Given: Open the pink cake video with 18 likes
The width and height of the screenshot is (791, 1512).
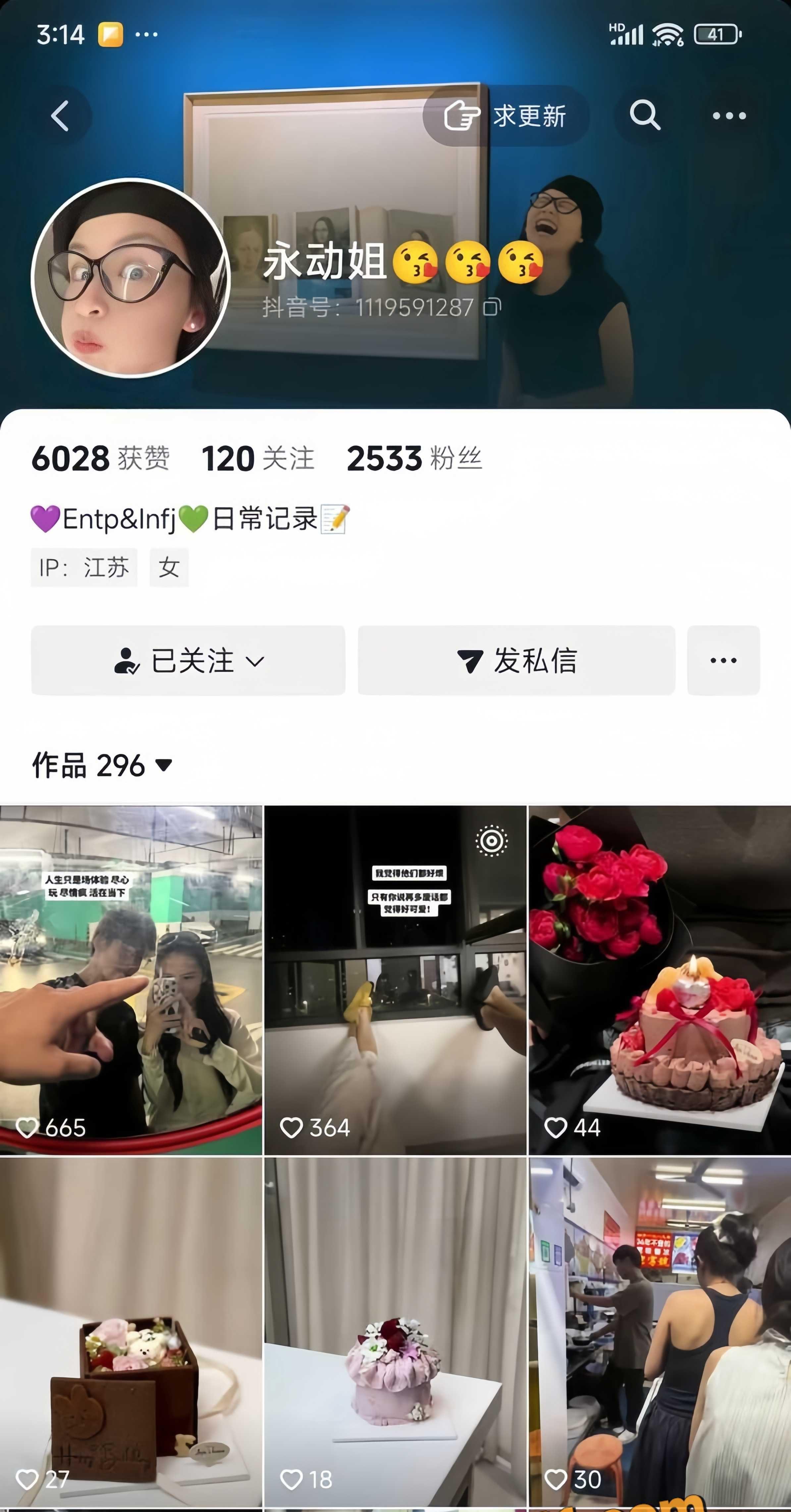Looking at the screenshot, I should [x=395, y=1333].
